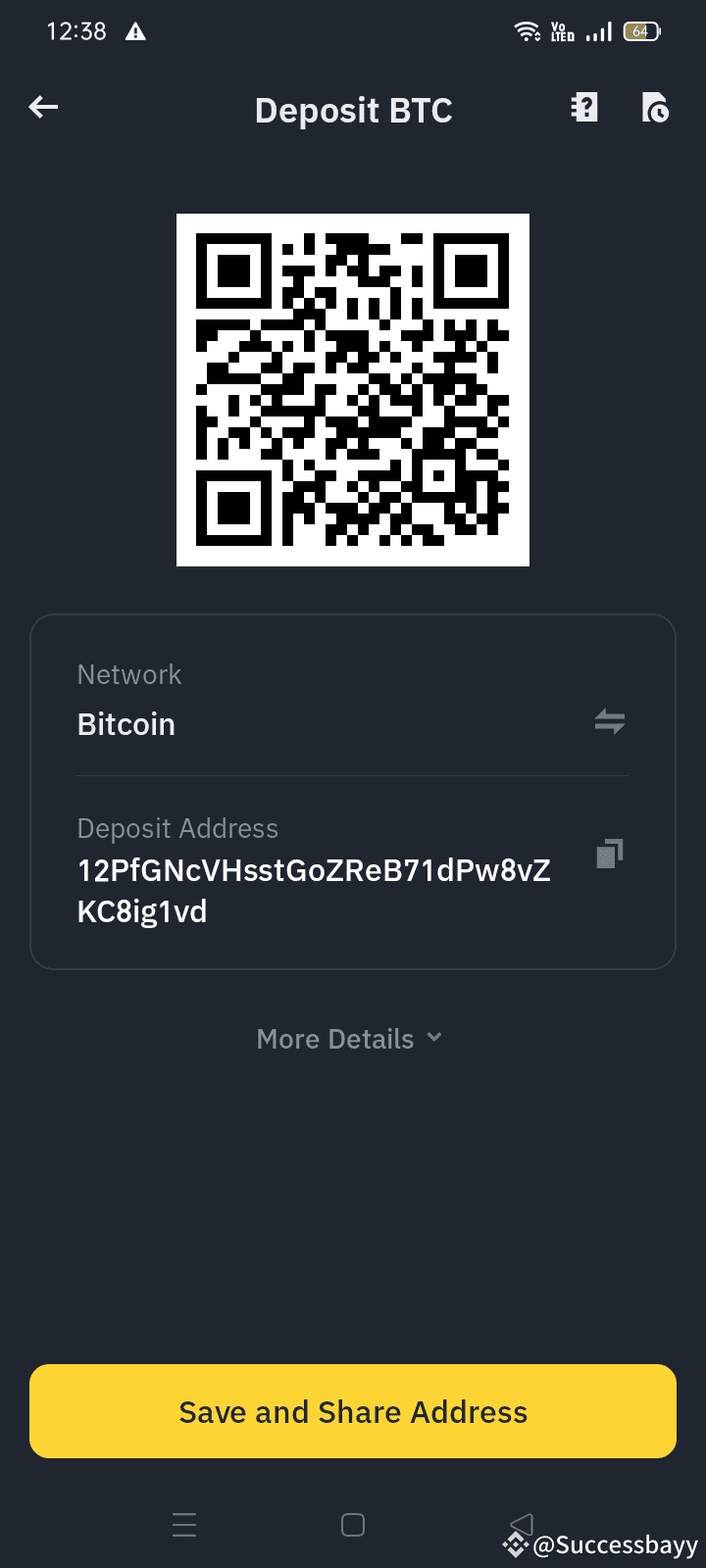Go back from Deposit BTC screen

click(43, 108)
